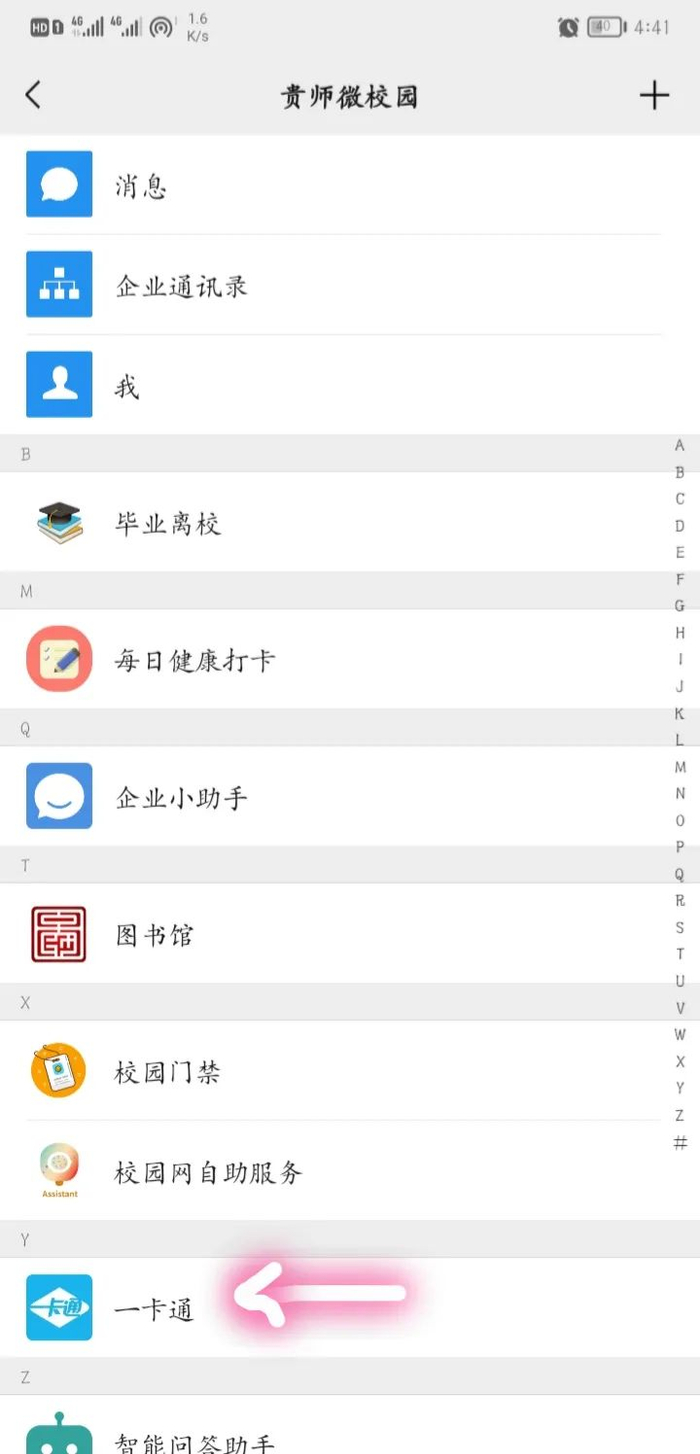The height and width of the screenshot is (1454, 700).
Task: Jump to letter M in the index
Action: pos(680,767)
